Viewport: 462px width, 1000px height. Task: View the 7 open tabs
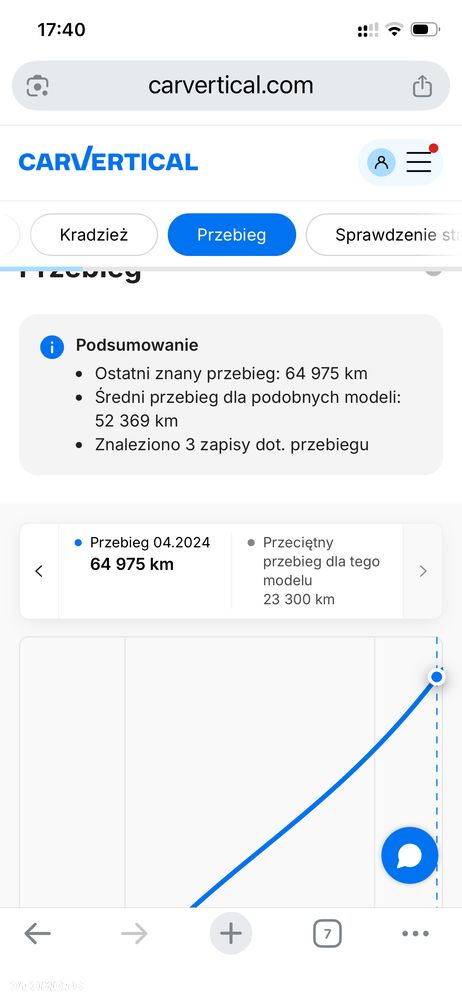(327, 934)
